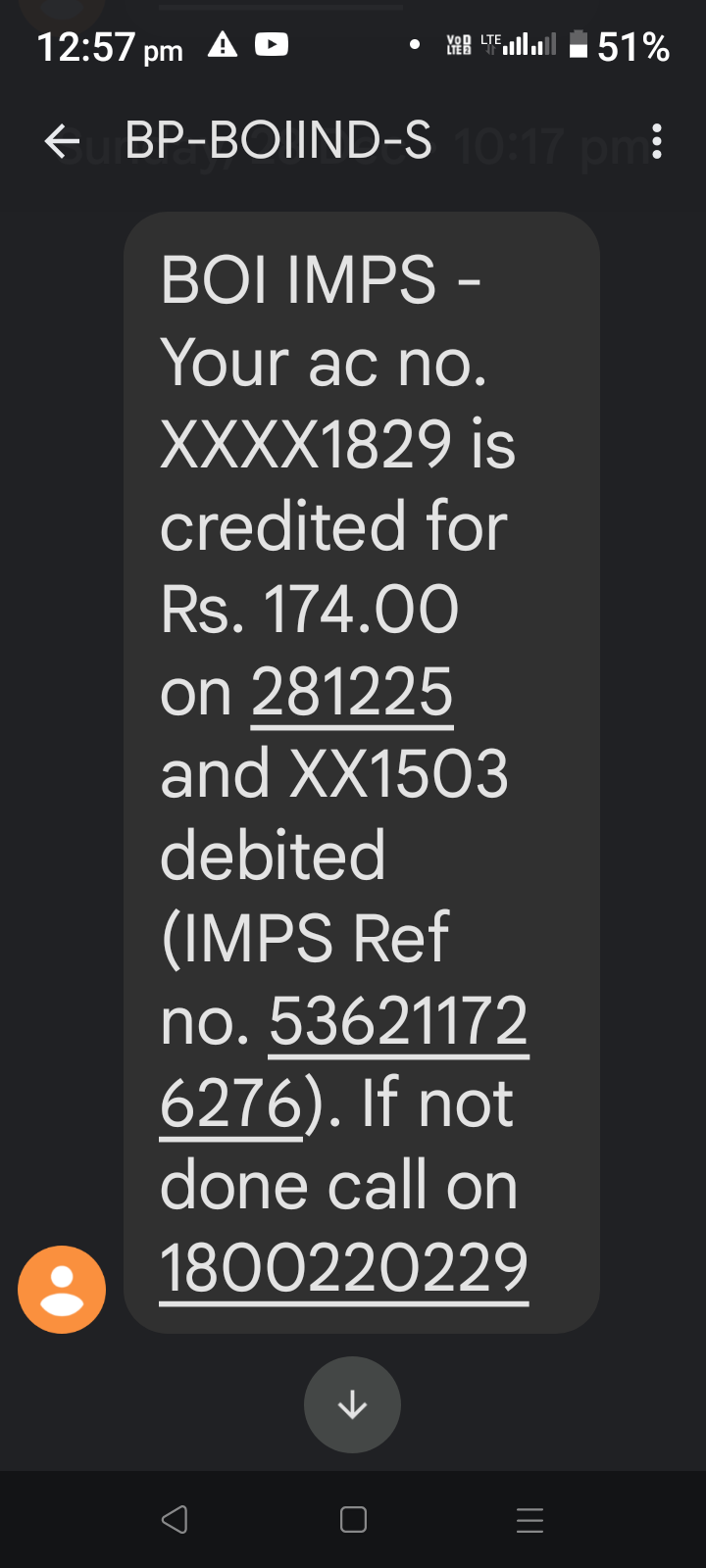Tap the underlined IMPS reference number 53621172
This screenshot has height=1568, width=706.
point(398,1021)
